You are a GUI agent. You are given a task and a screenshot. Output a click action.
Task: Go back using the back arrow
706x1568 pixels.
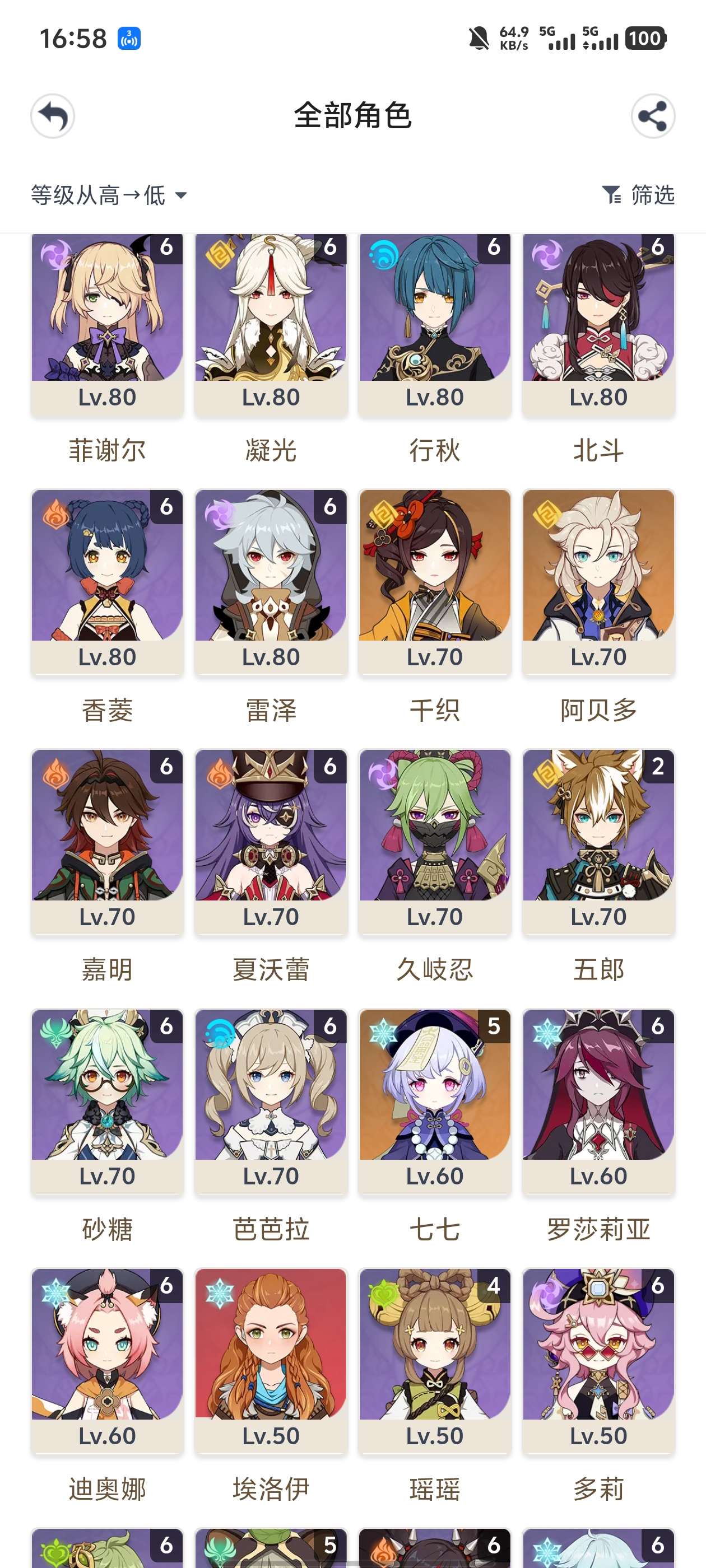pyautogui.click(x=53, y=116)
